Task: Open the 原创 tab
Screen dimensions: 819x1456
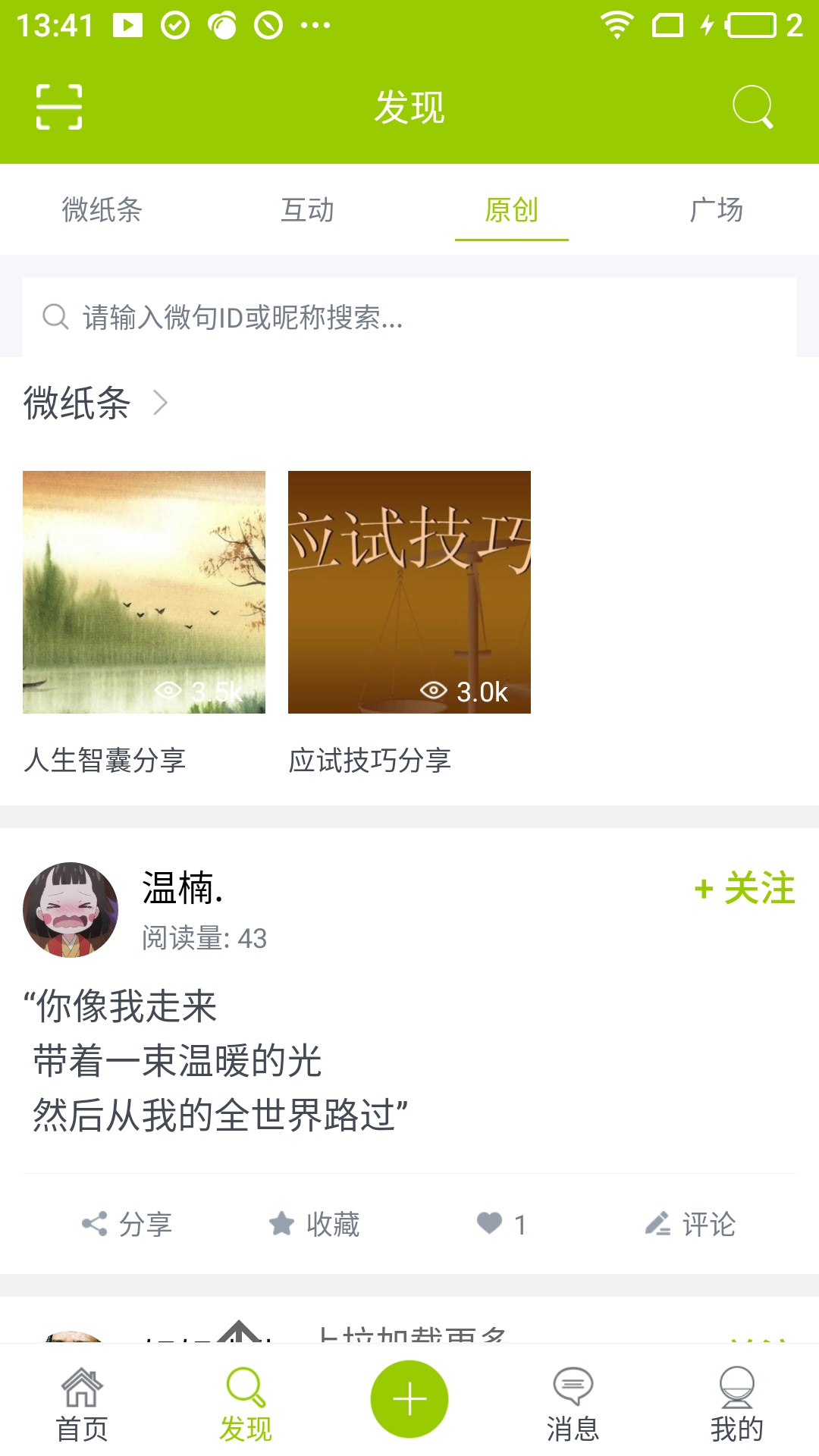Action: click(512, 210)
